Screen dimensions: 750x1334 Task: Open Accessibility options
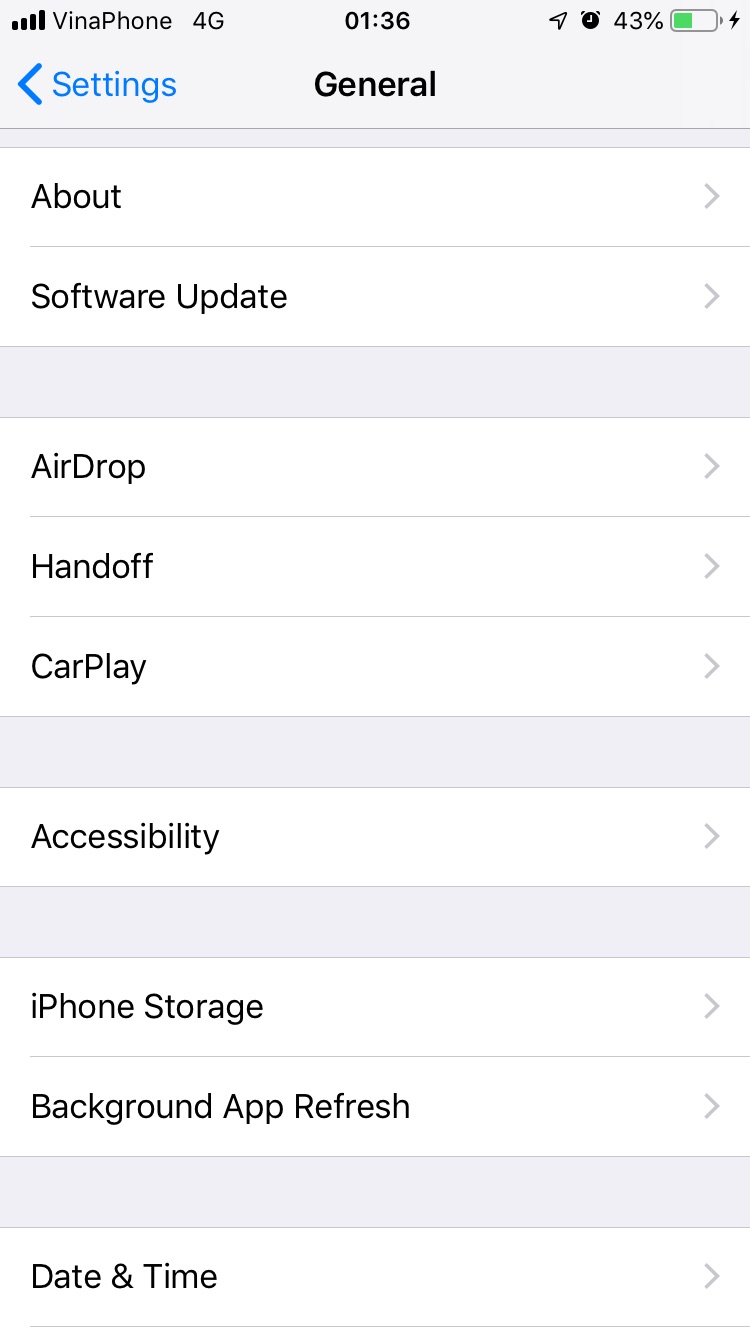point(375,837)
